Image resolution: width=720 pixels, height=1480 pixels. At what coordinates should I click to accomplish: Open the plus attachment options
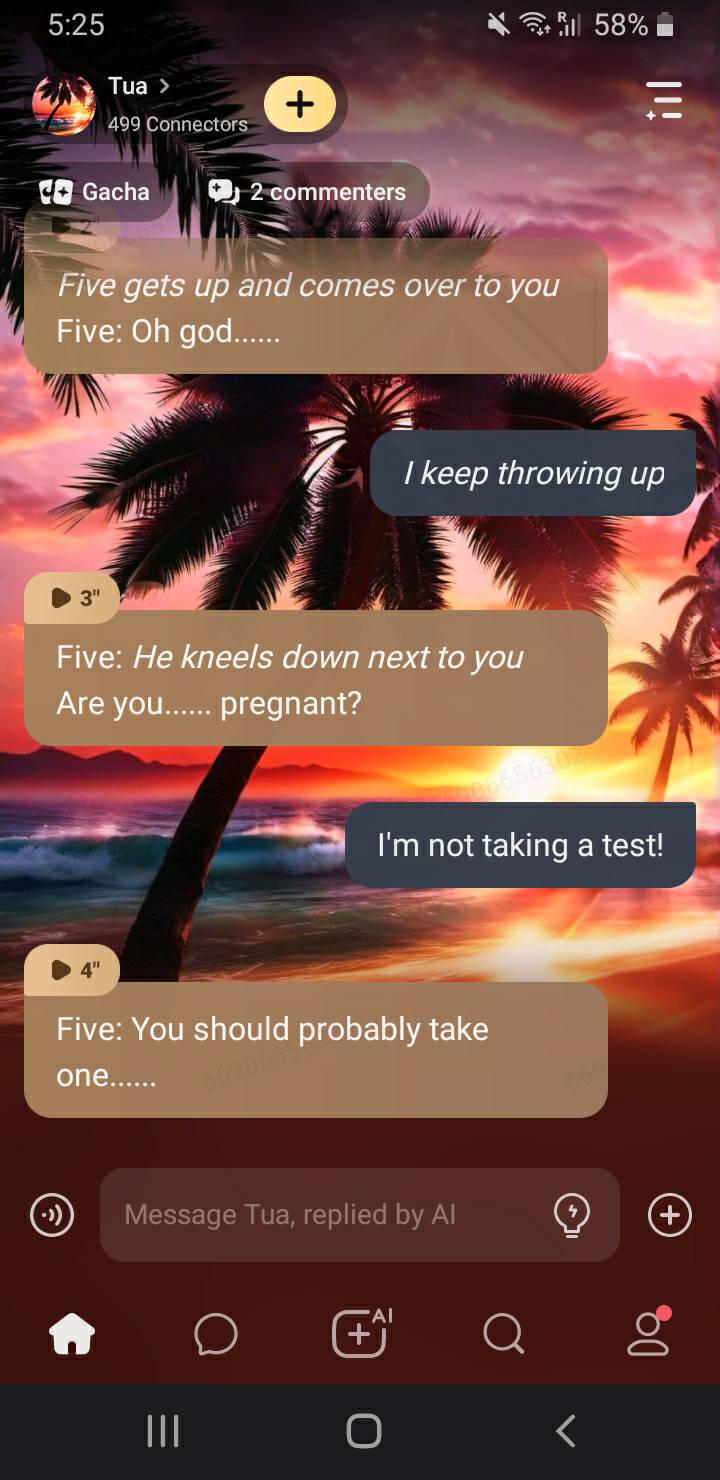tap(669, 1215)
